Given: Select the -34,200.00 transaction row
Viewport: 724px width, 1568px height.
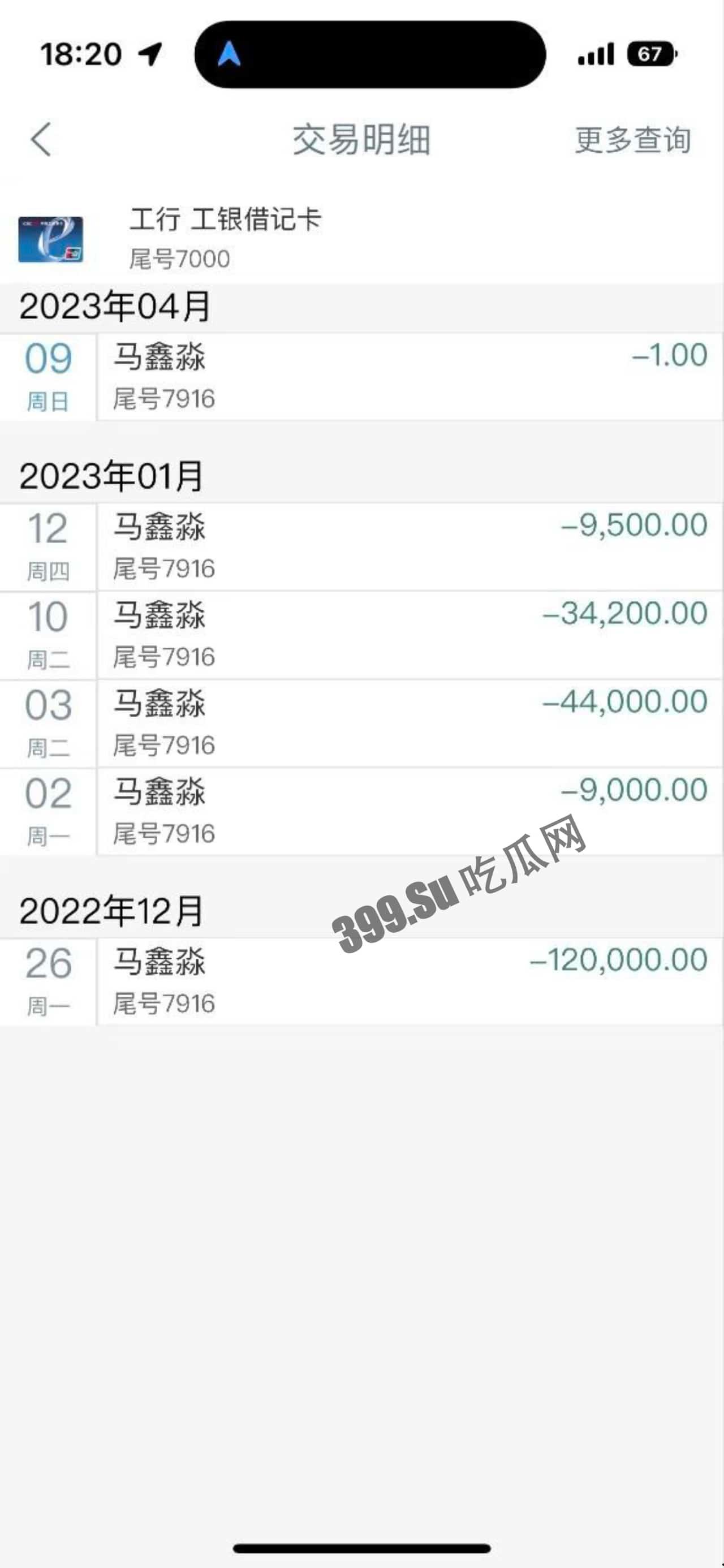Looking at the screenshot, I should pyautogui.click(x=361, y=636).
